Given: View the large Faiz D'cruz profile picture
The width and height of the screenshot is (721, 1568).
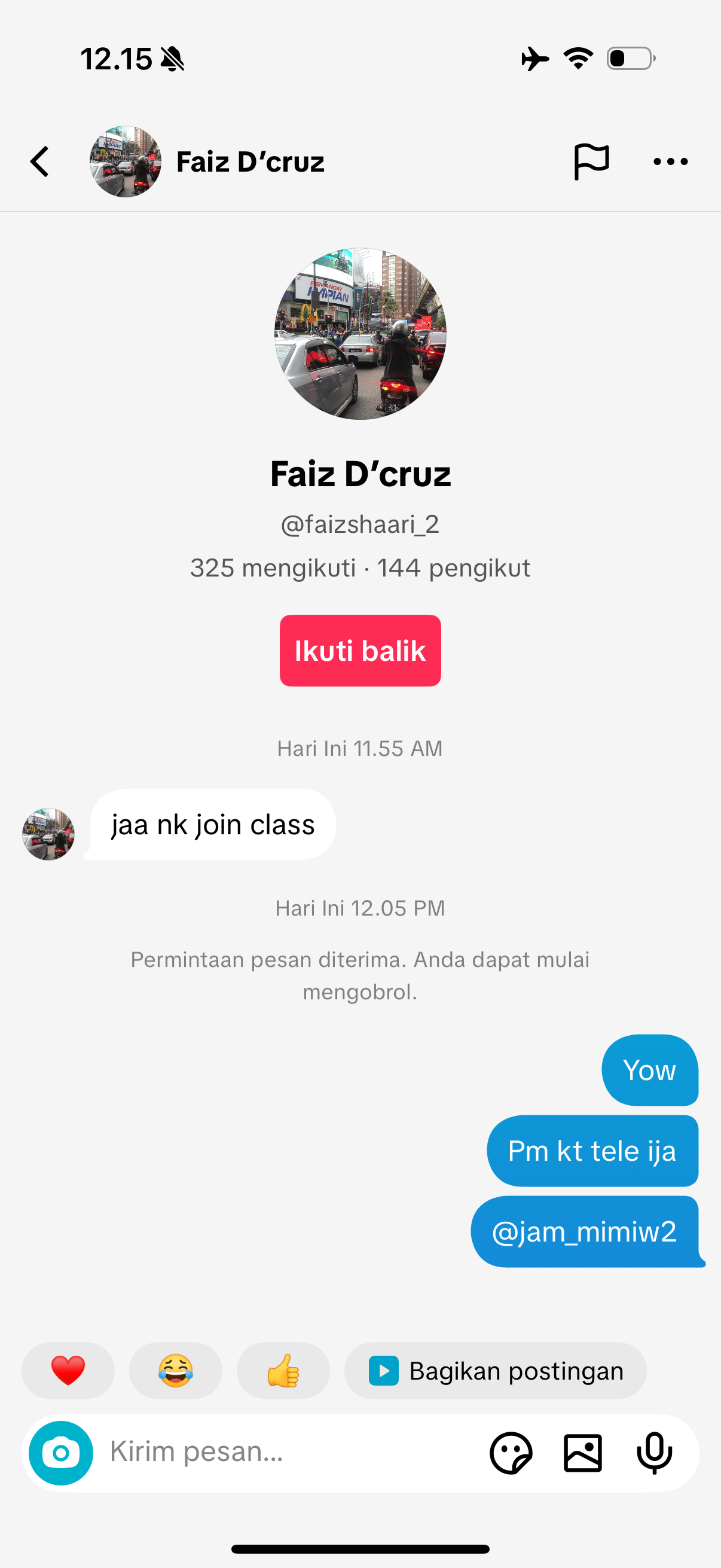Looking at the screenshot, I should [360, 334].
